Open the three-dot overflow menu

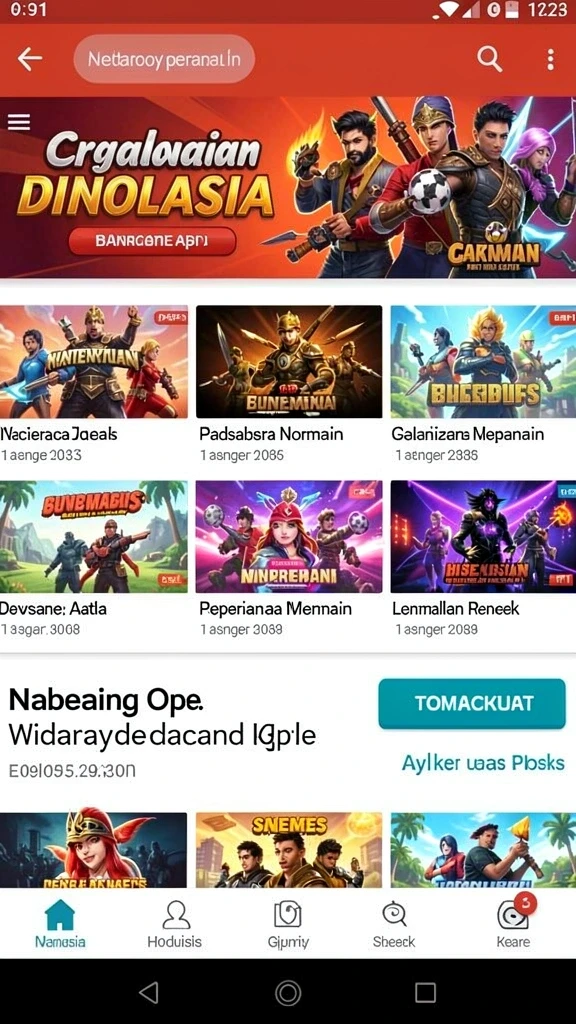[x=551, y=59]
